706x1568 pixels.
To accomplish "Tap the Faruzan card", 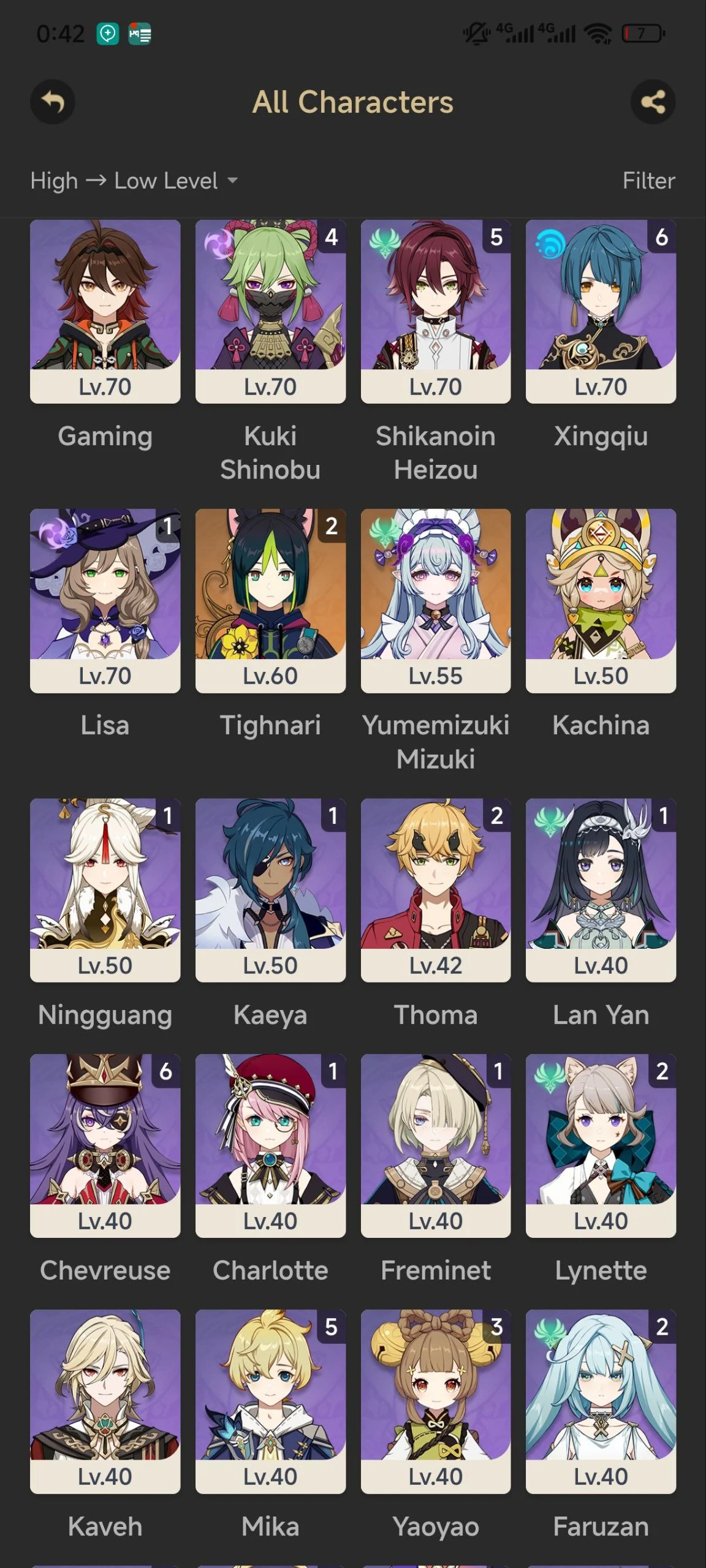I will click(x=601, y=1401).
